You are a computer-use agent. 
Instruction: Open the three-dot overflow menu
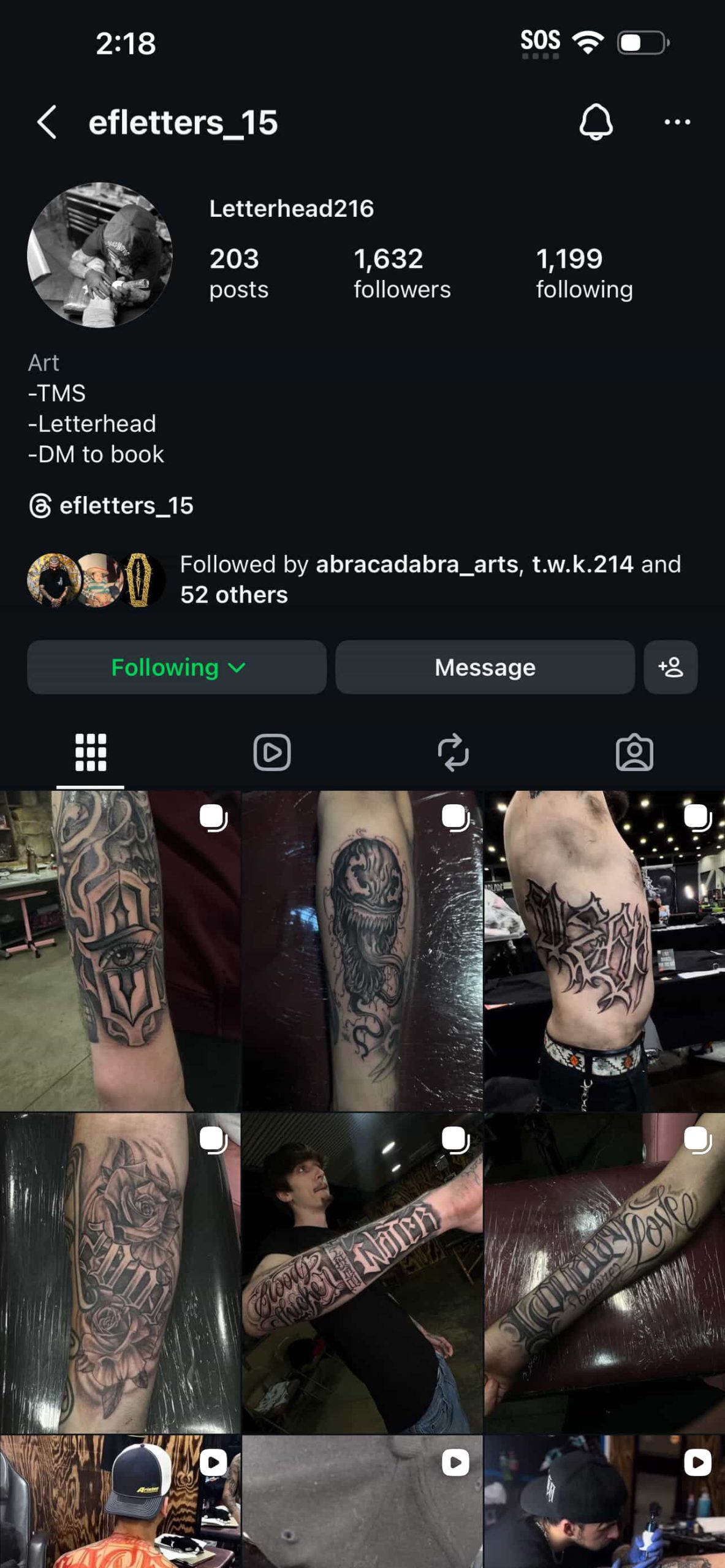click(677, 122)
